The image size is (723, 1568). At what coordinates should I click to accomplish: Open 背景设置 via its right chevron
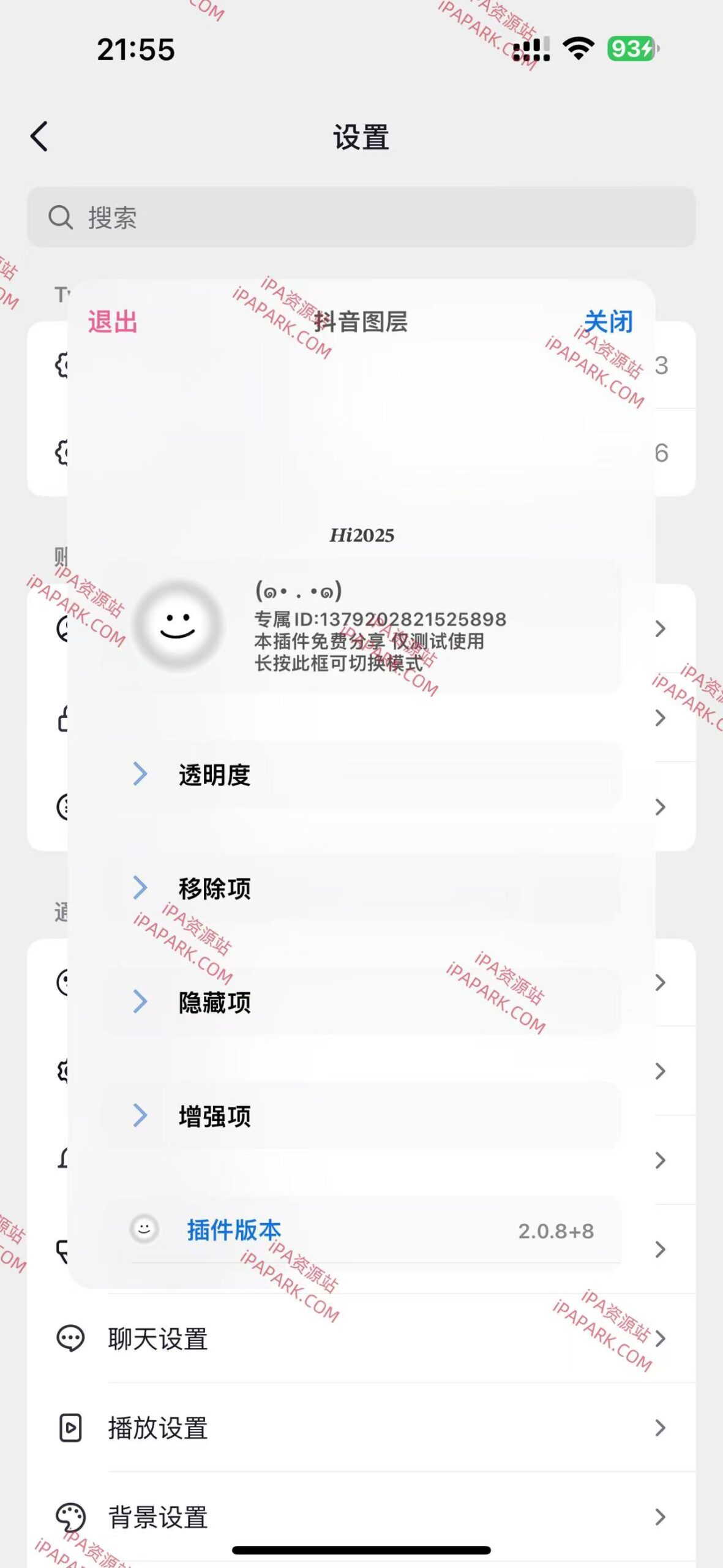pos(659,1518)
